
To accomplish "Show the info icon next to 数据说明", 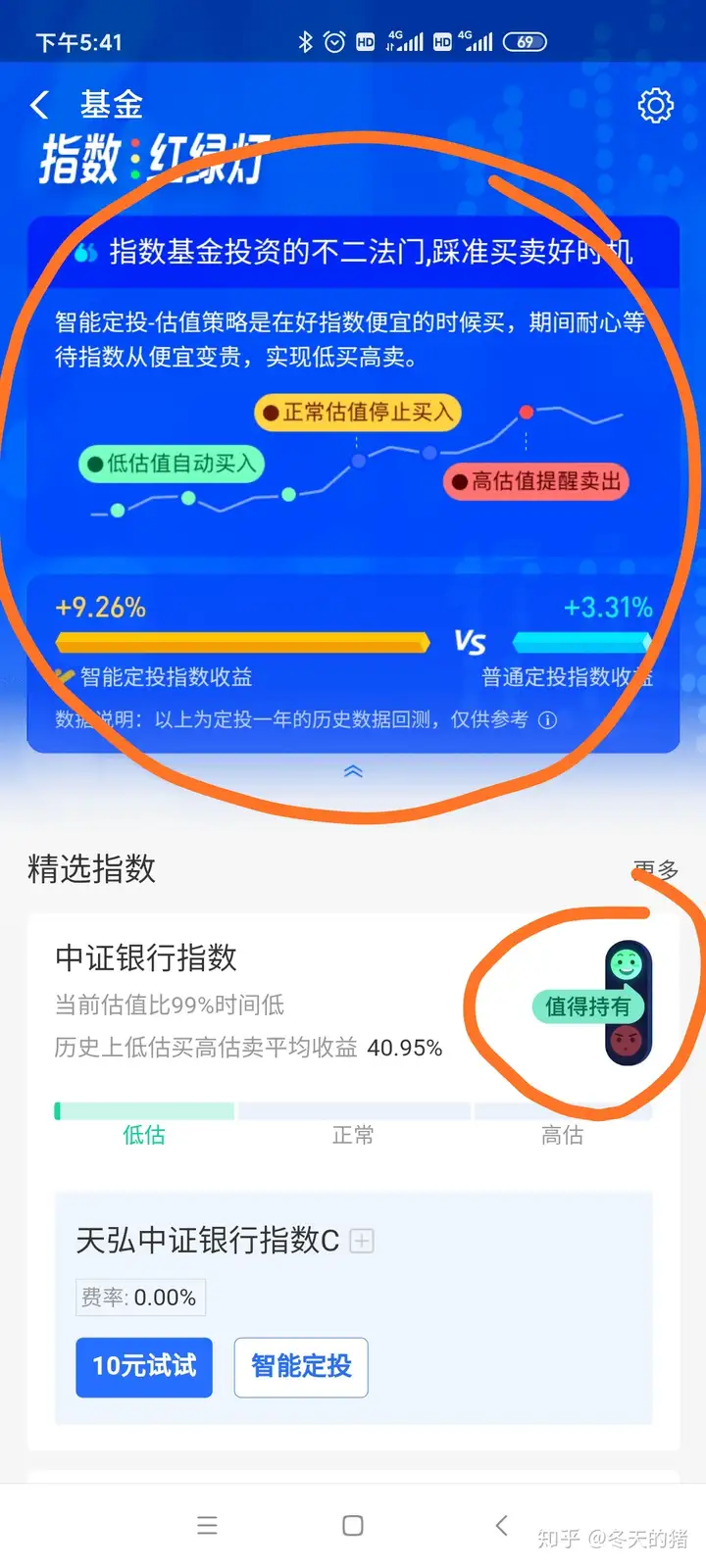I will (548, 720).
